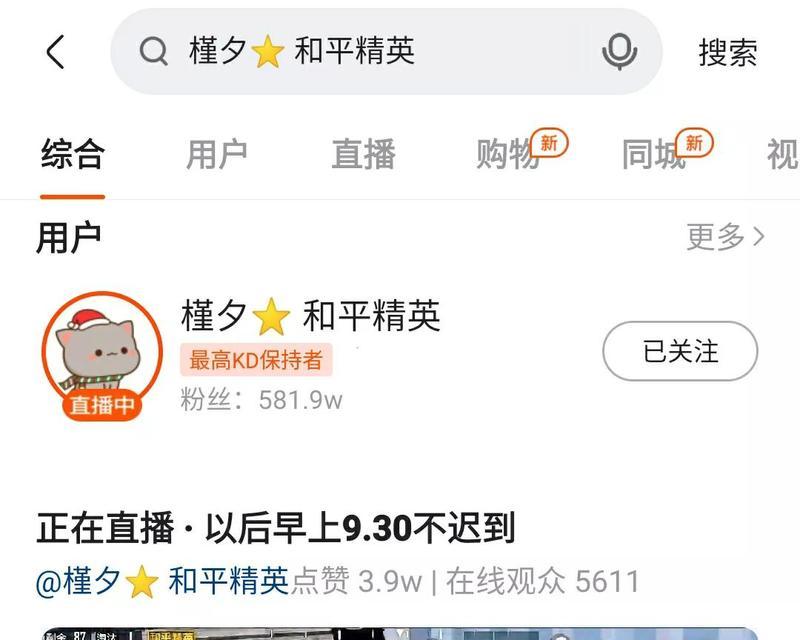Switch to the 直播 tab
The width and height of the screenshot is (800, 640).
pyautogui.click(x=363, y=155)
